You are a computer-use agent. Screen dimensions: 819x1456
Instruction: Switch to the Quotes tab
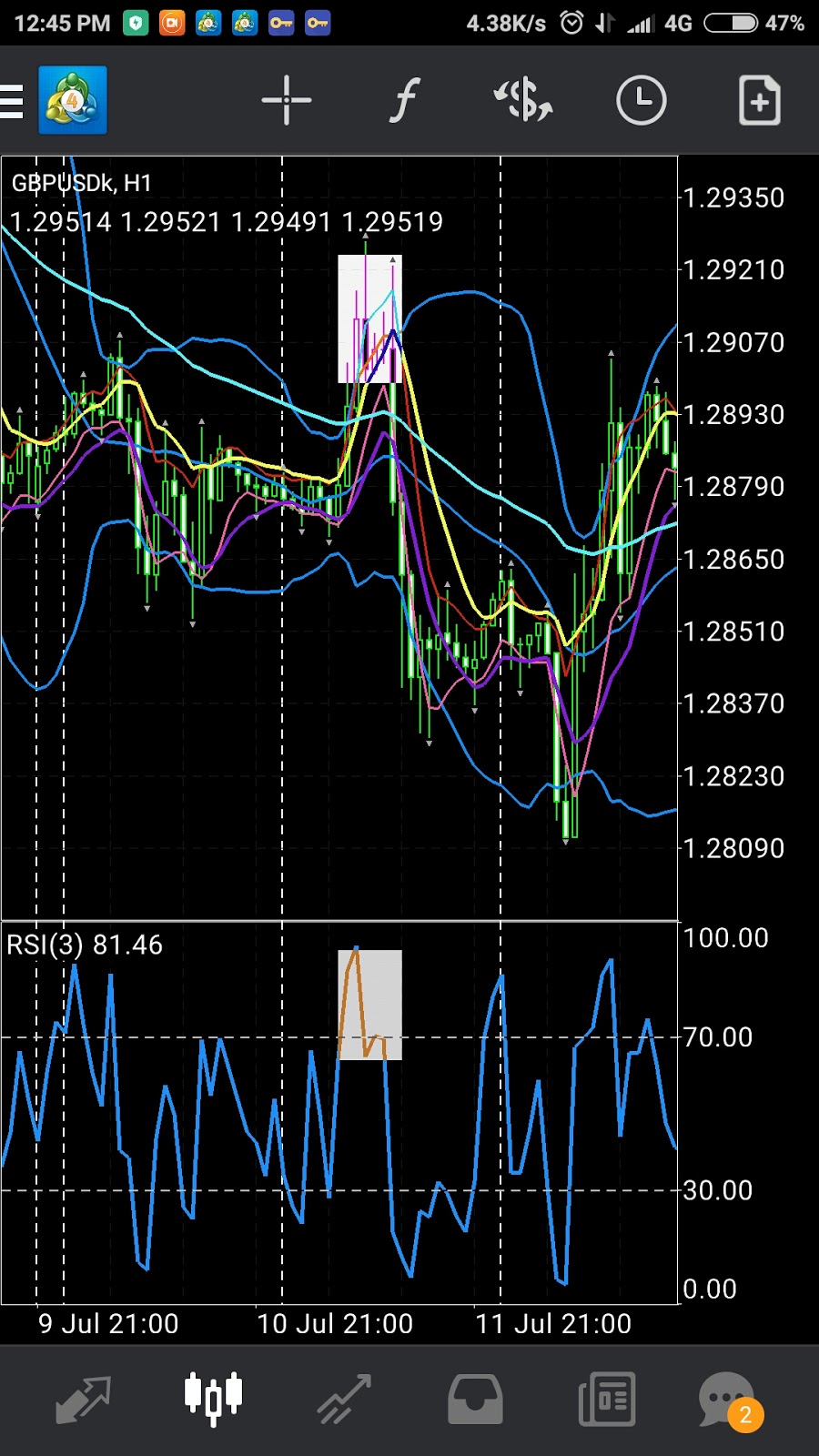[x=83, y=1399]
